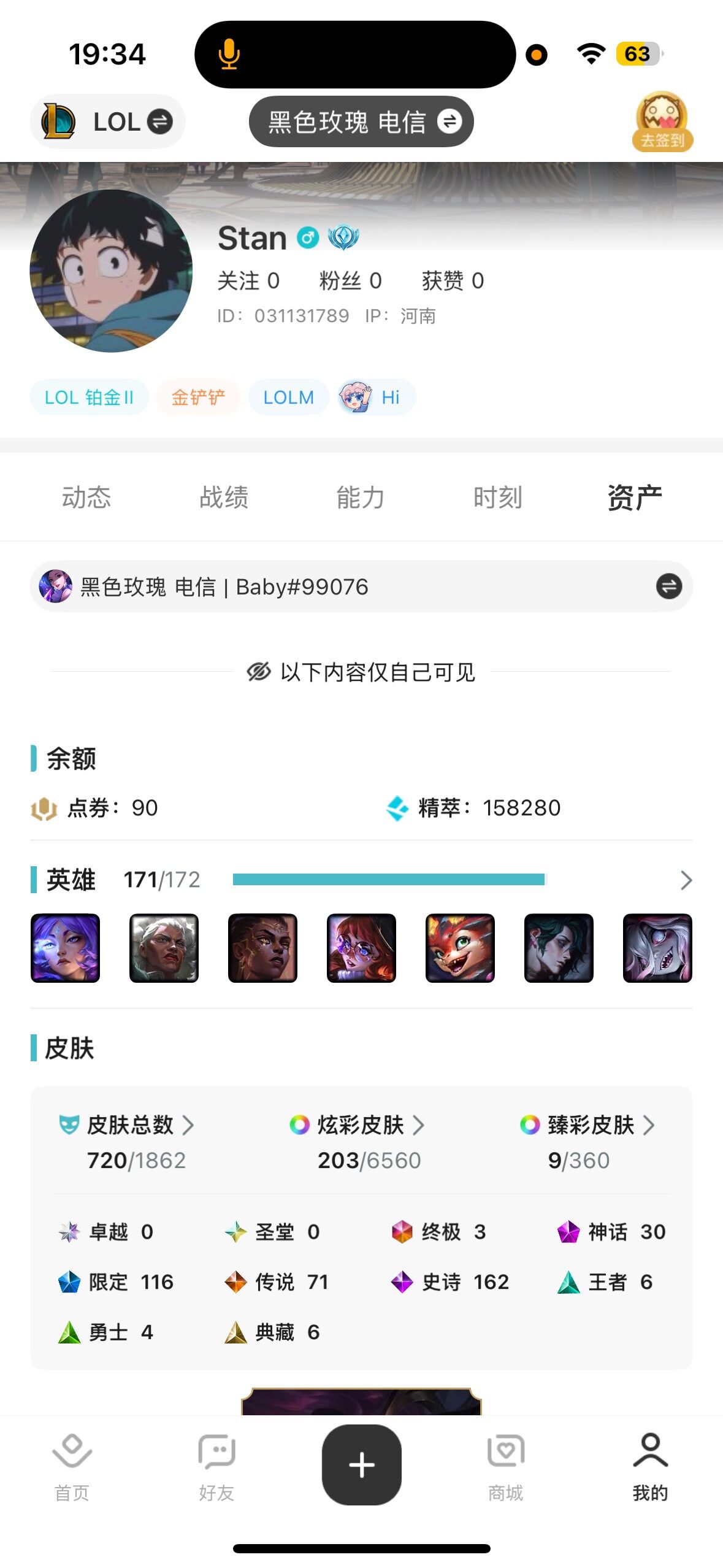The height and width of the screenshot is (1568, 723).
Task: Select the LOLM tag
Action: click(x=288, y=398)
